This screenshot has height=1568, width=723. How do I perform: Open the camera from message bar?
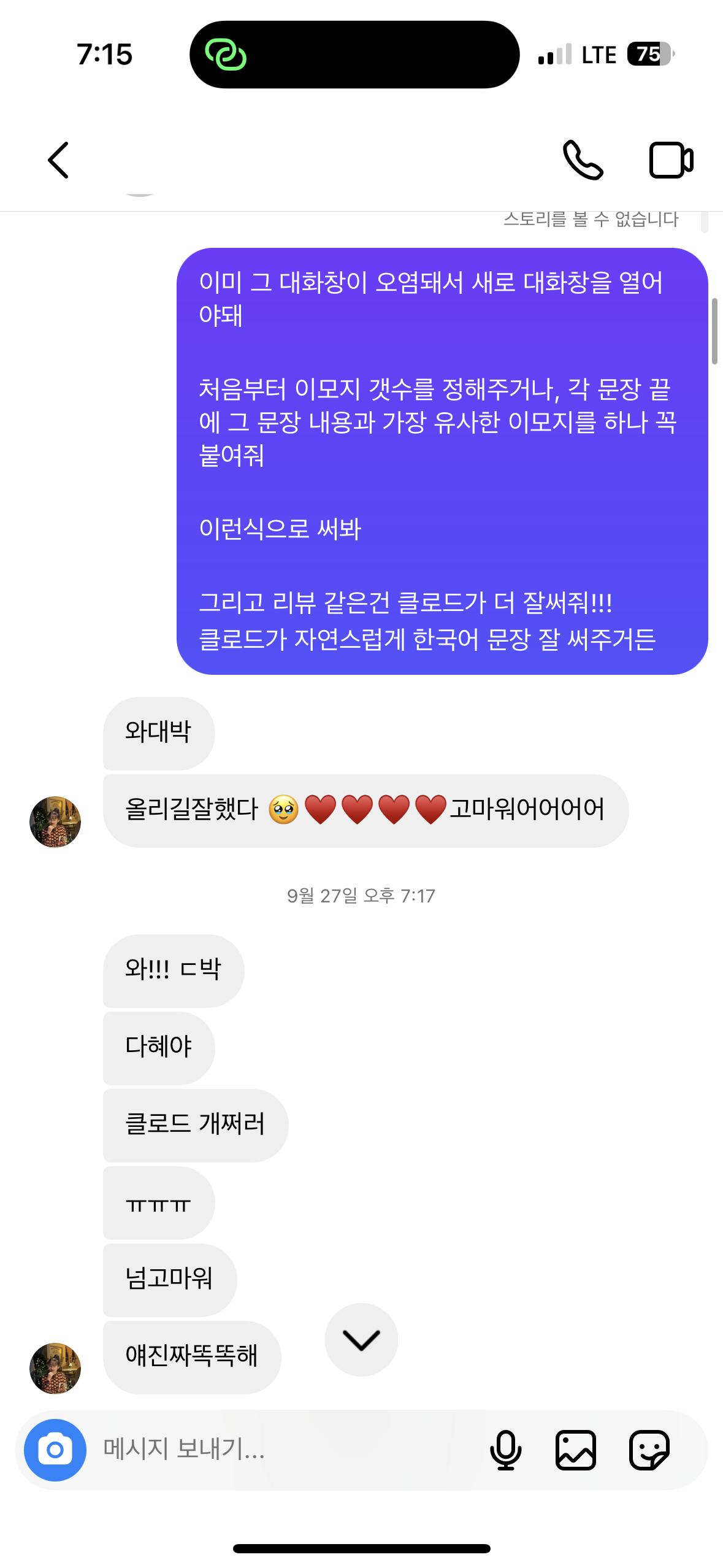click(x=55, y=1450)
